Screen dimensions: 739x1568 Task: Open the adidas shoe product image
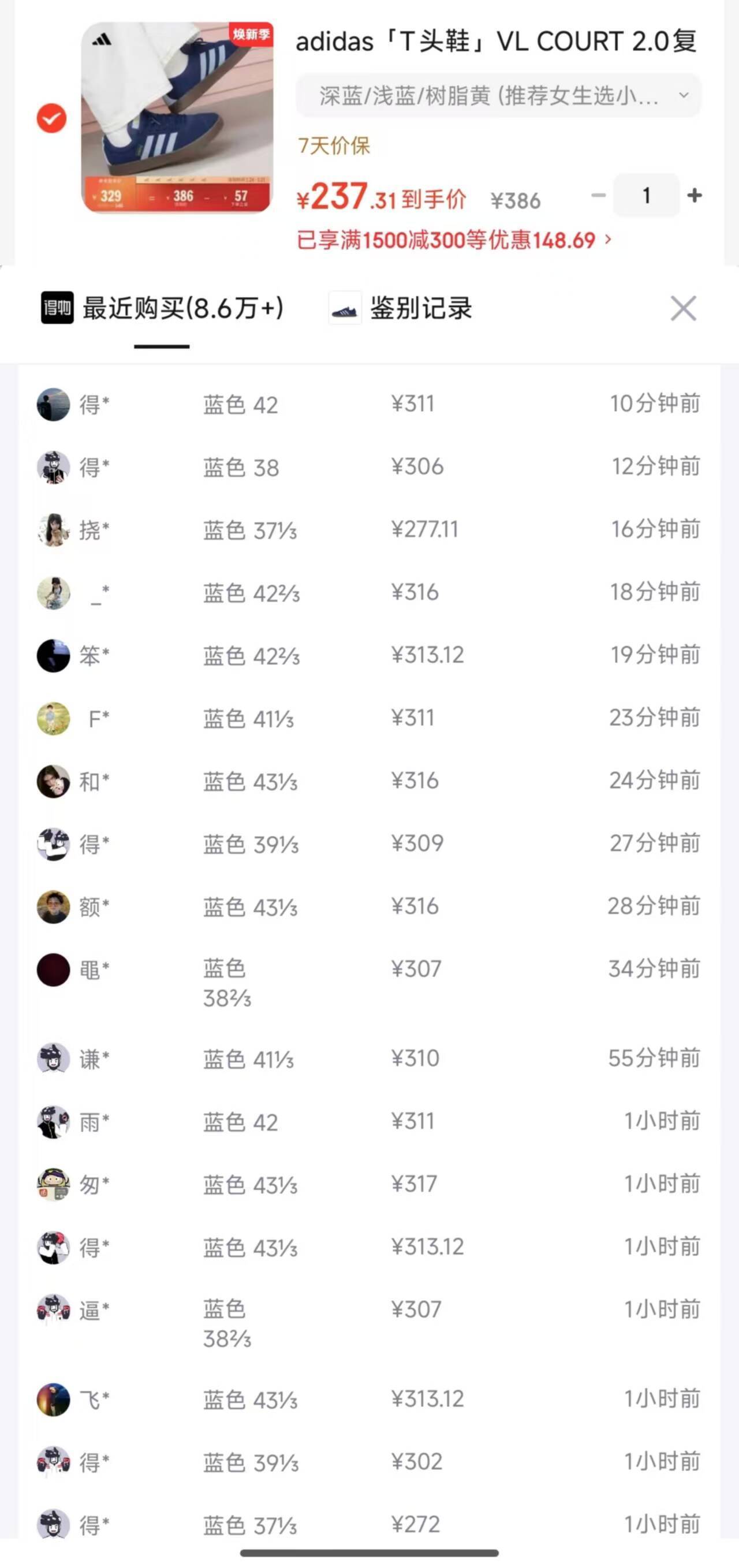pos(177,117)
